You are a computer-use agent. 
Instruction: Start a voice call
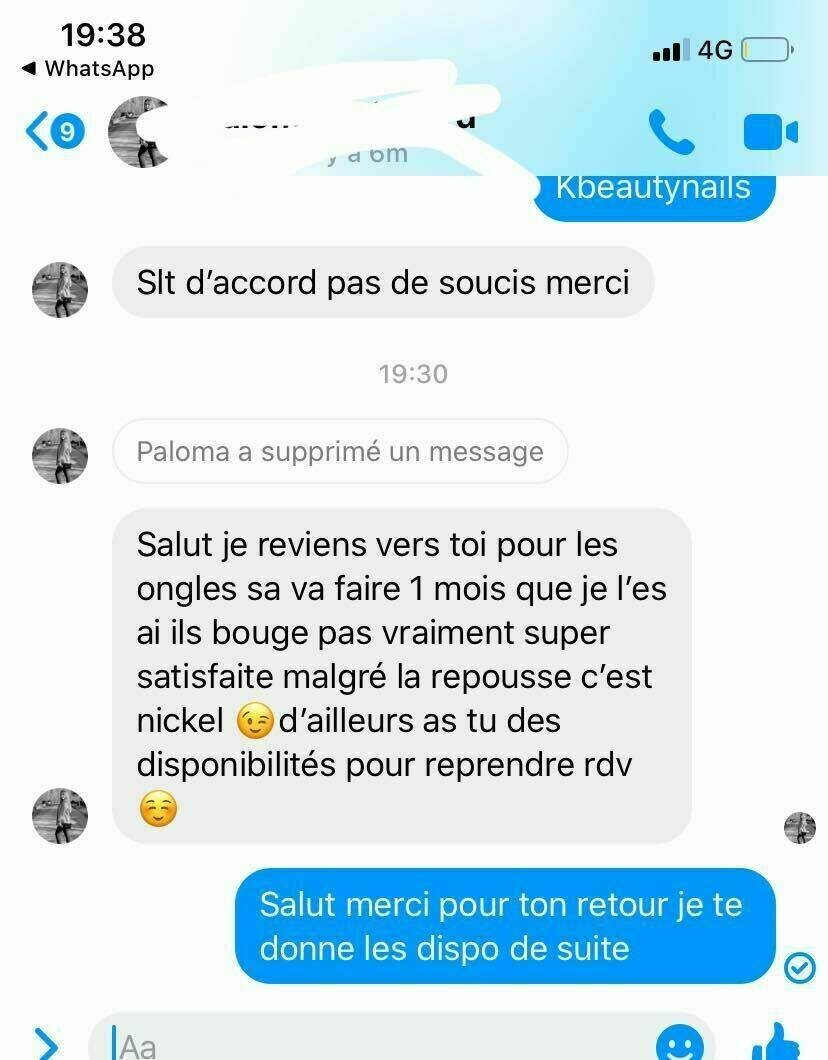[x=671, y=131]
